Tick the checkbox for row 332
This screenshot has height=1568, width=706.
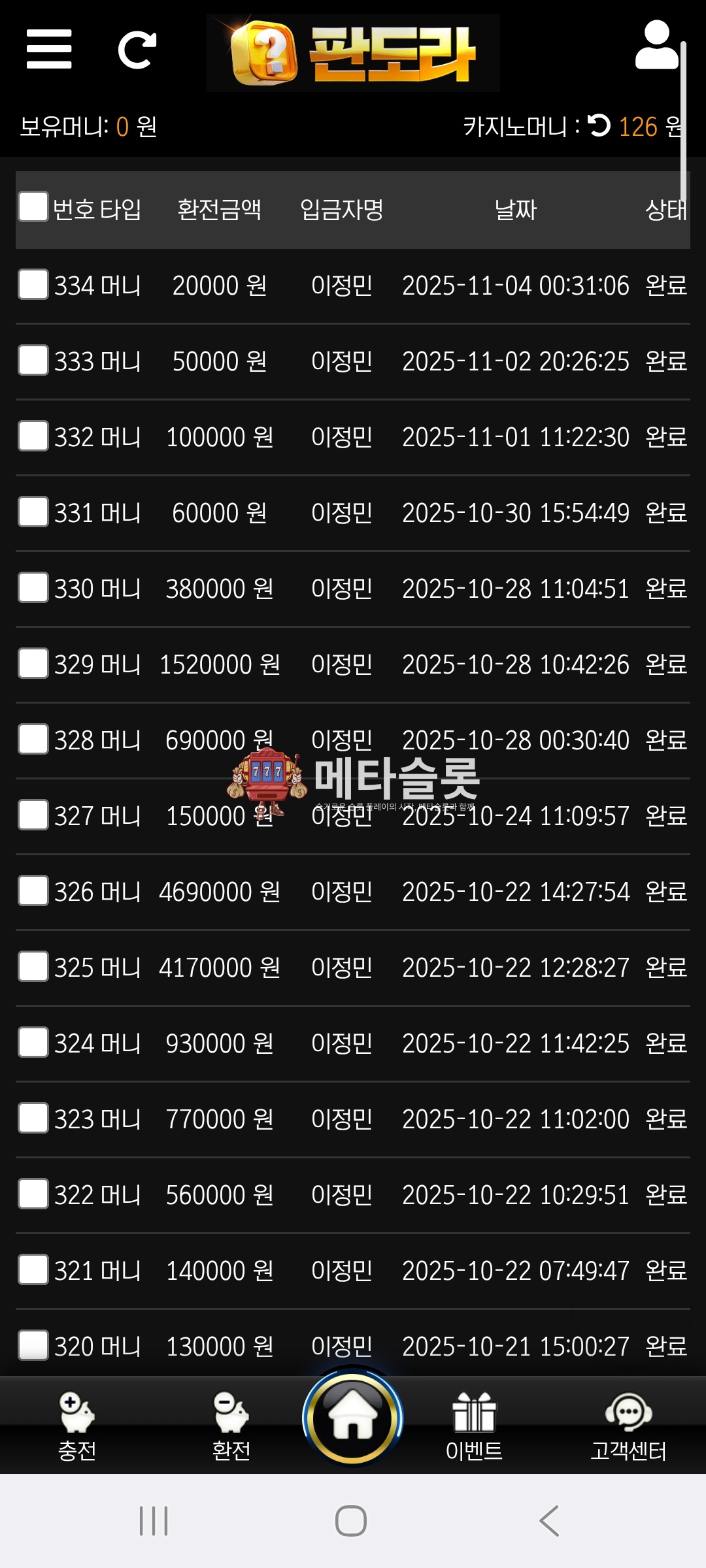pyautogui.click(x=33, y=436)
